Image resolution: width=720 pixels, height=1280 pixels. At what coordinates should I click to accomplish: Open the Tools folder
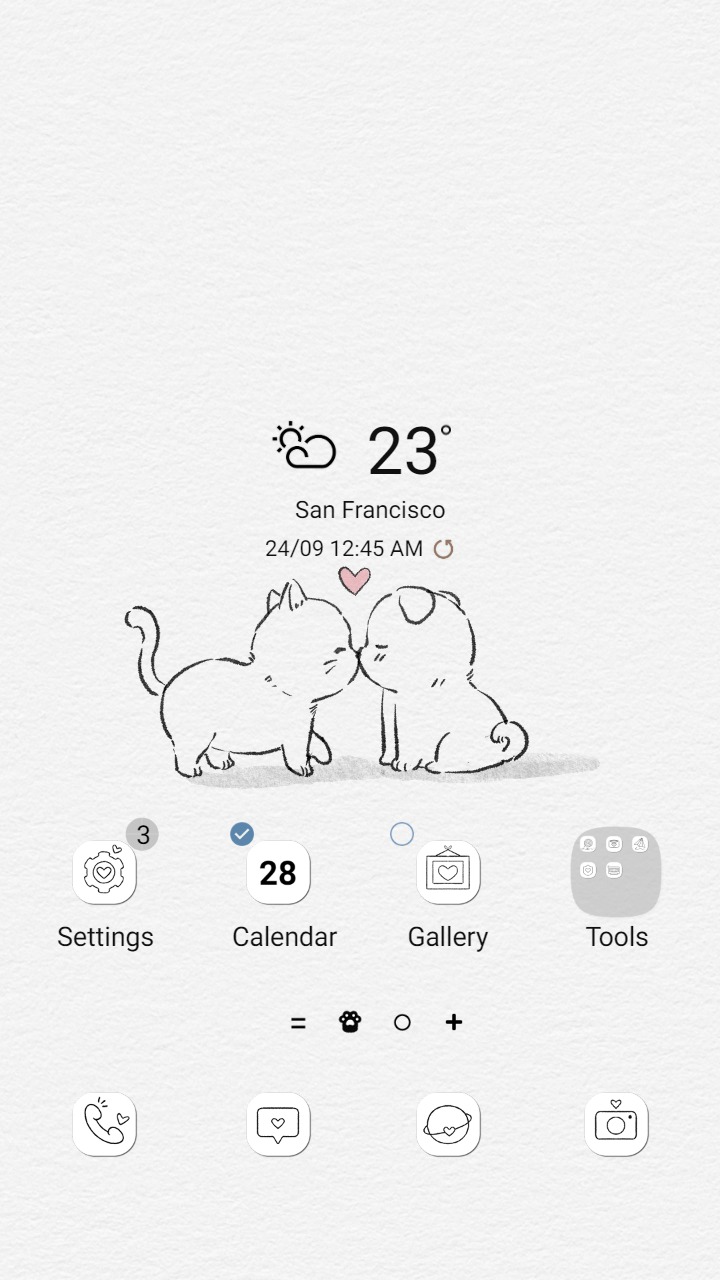click(x=616, y=872)
